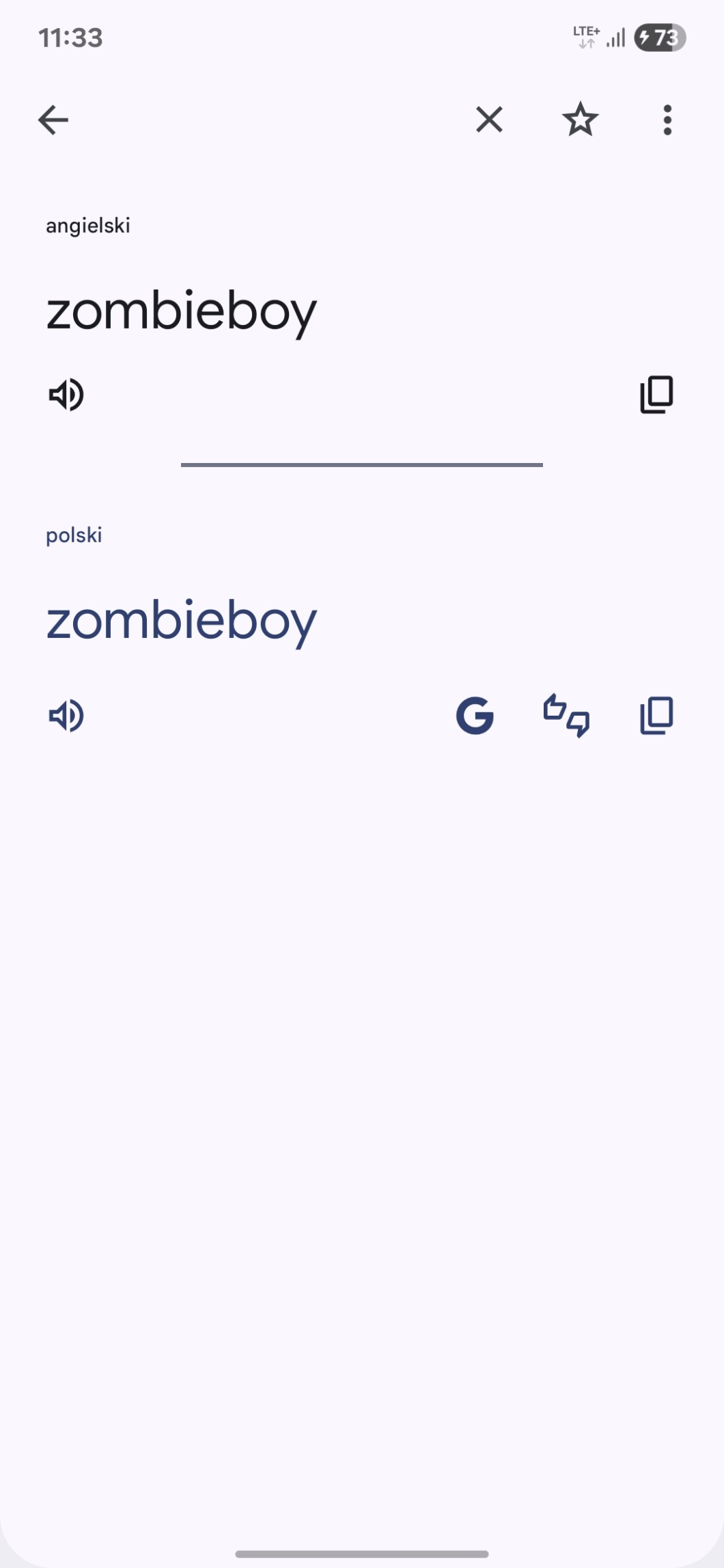This screenshot has width=724, height=1568.
Task: Edit the source text zombieboy
Action: pos(182,311)
